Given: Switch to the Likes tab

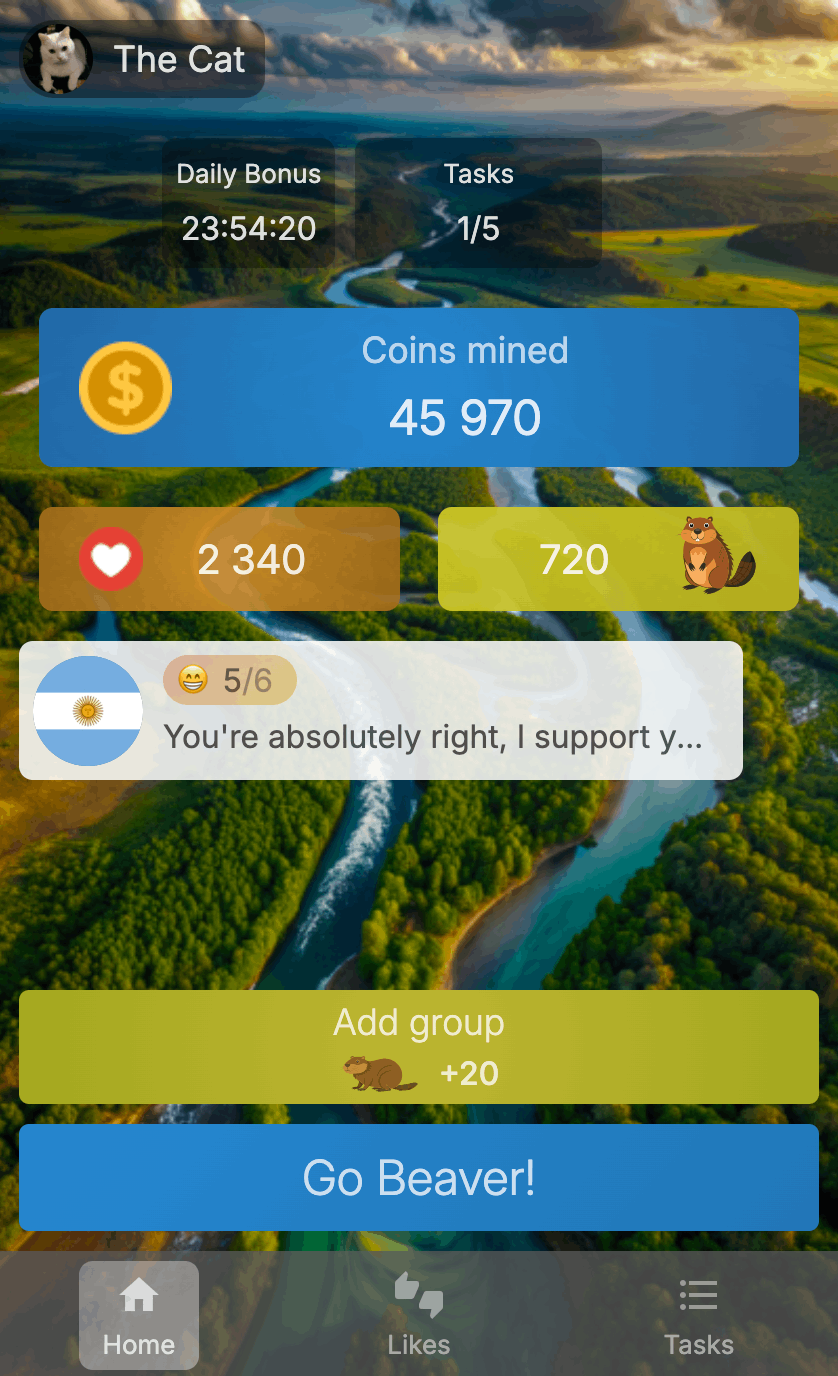Looking at the screenshot, I should point(418,1315).
